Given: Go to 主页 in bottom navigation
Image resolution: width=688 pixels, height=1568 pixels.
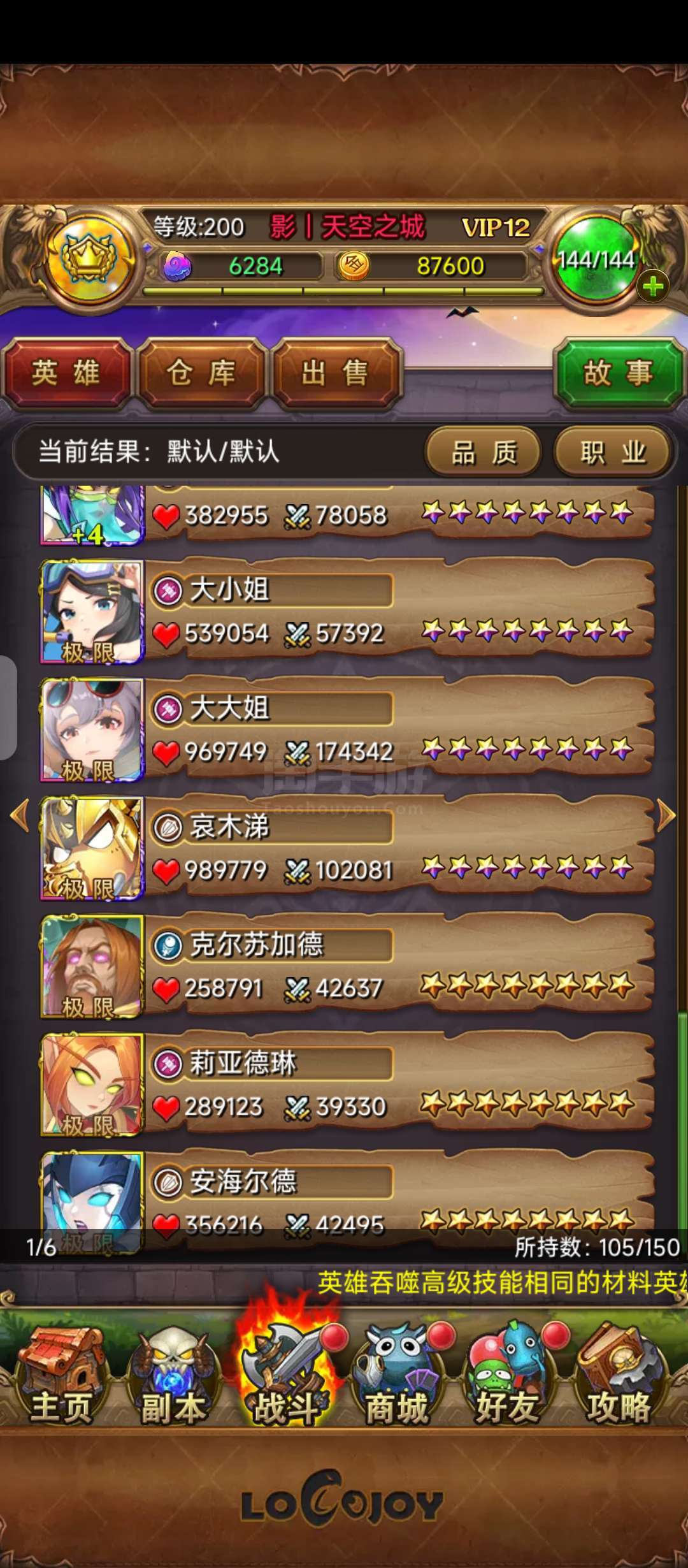Looking at the screenshot, I should [x=62, y=1377].
